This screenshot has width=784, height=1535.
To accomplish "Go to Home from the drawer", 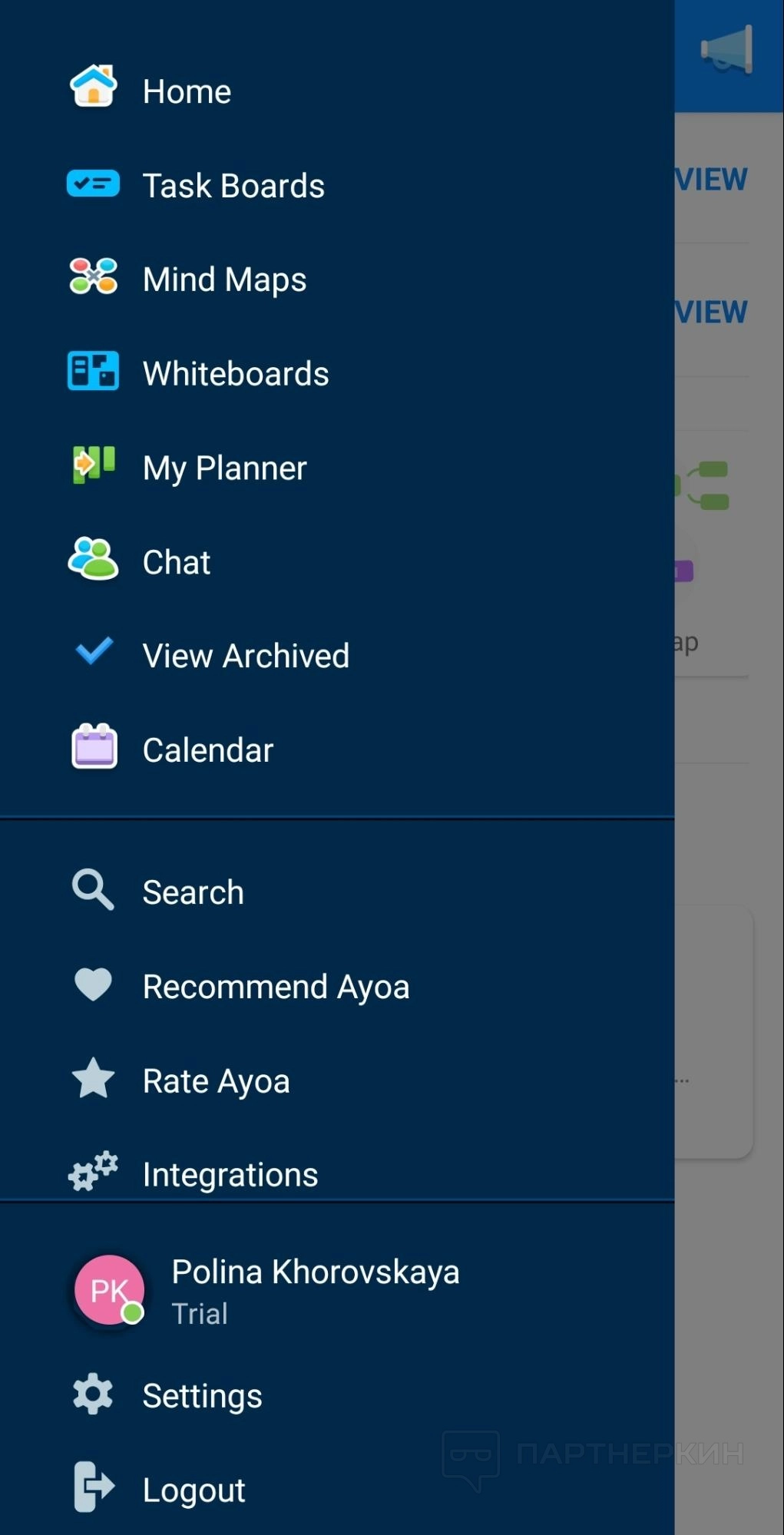I will [x=187, y=91].
